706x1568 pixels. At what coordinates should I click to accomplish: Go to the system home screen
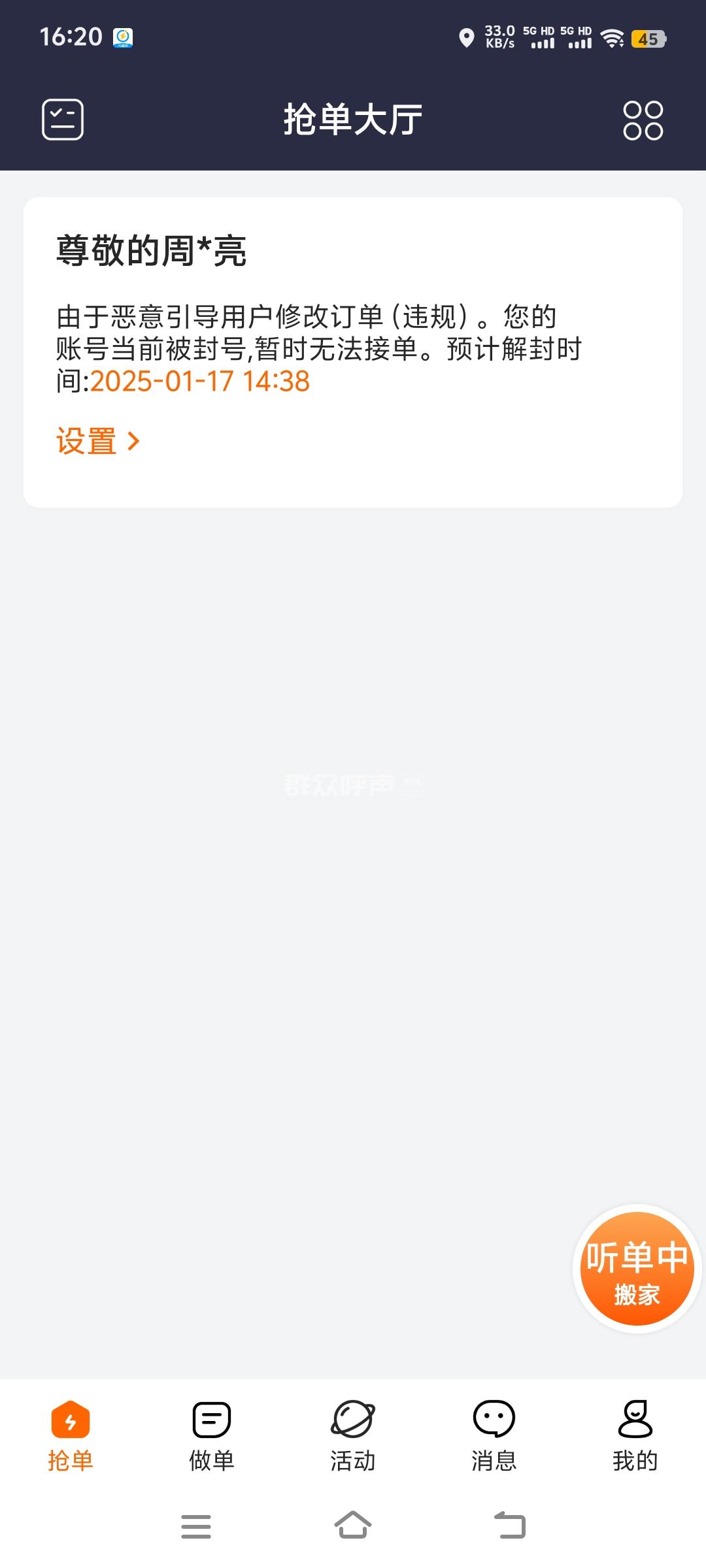tap(353, 1526)
